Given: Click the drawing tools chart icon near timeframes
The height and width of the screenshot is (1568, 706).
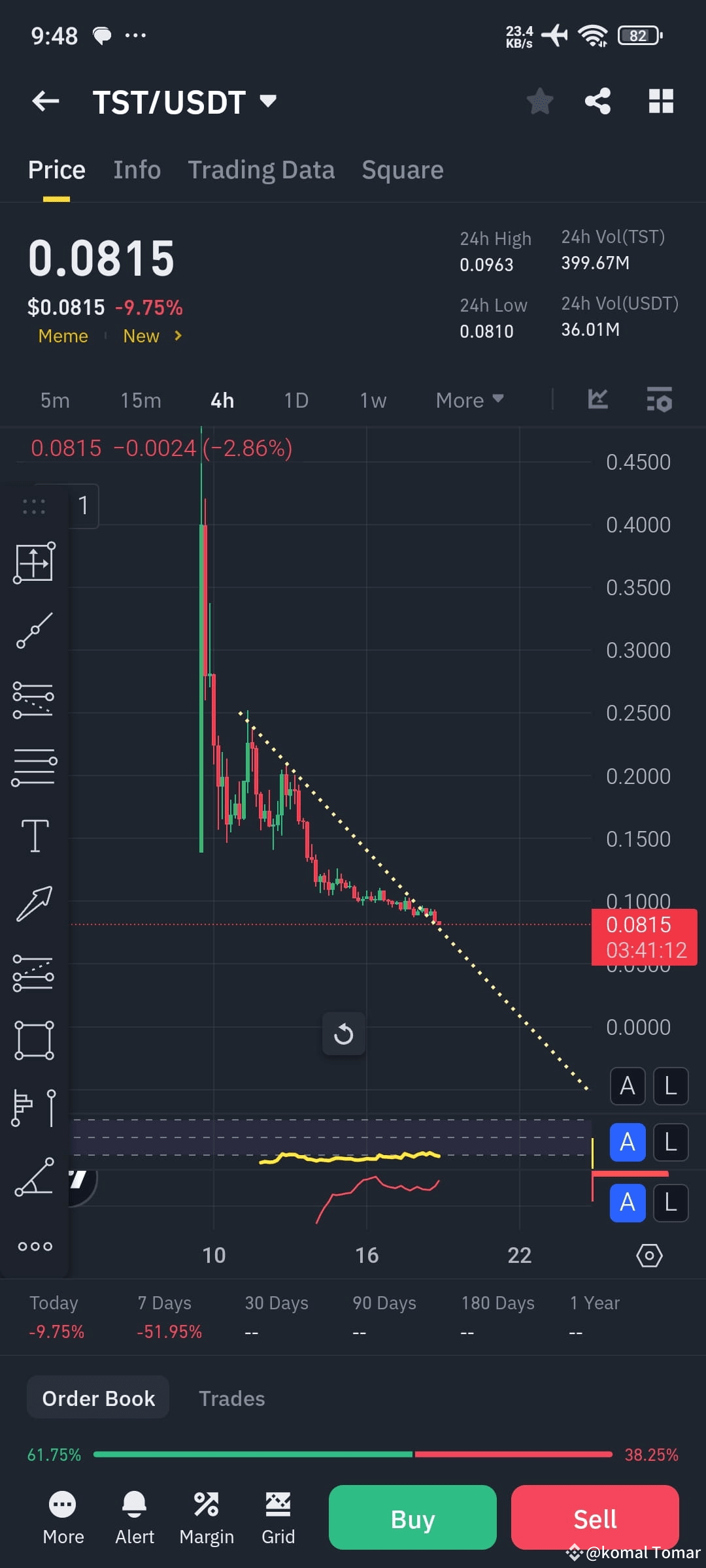Looking at the screenshot, I should pos(597,400).
